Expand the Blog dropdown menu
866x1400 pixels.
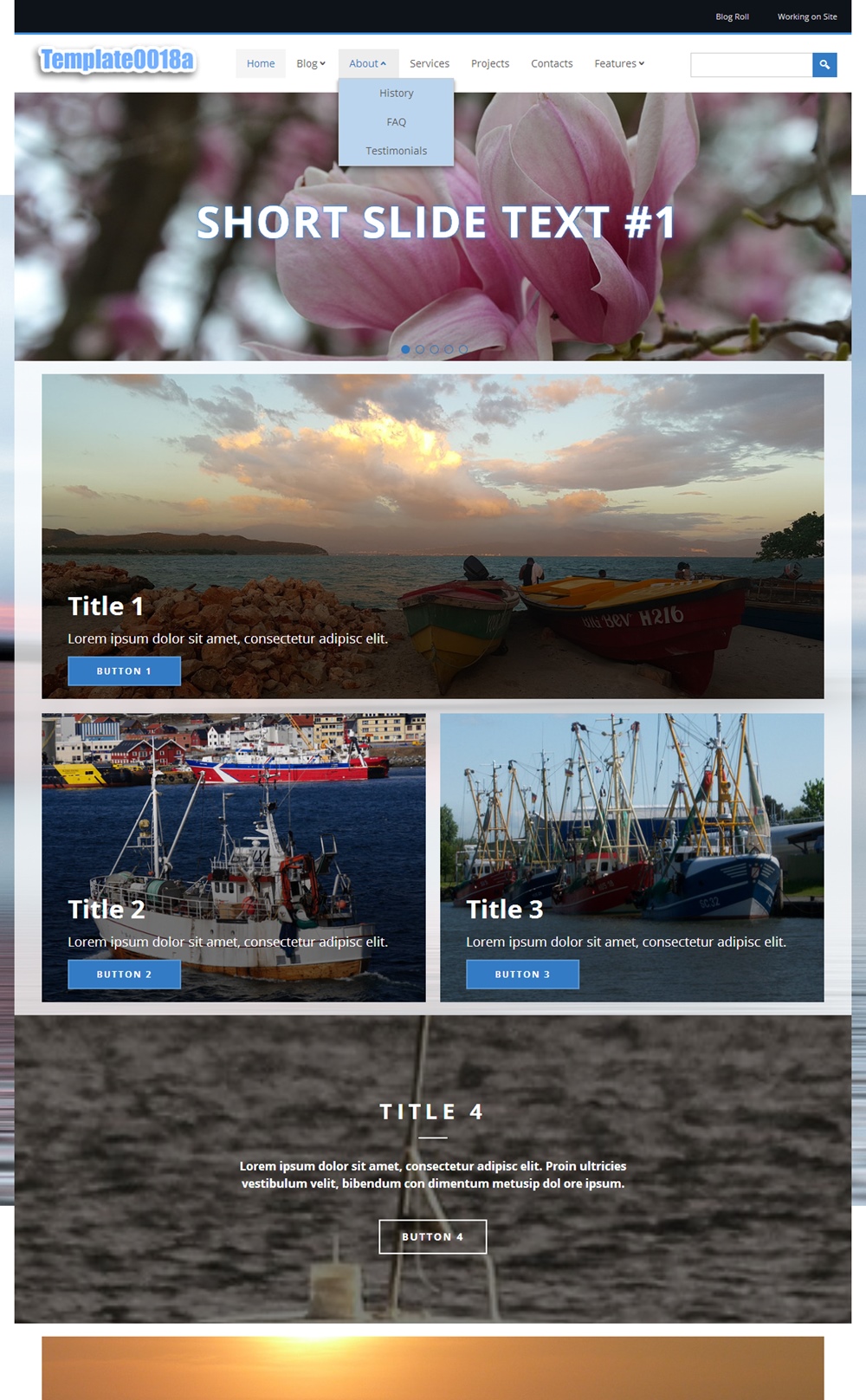click(311, 63)
